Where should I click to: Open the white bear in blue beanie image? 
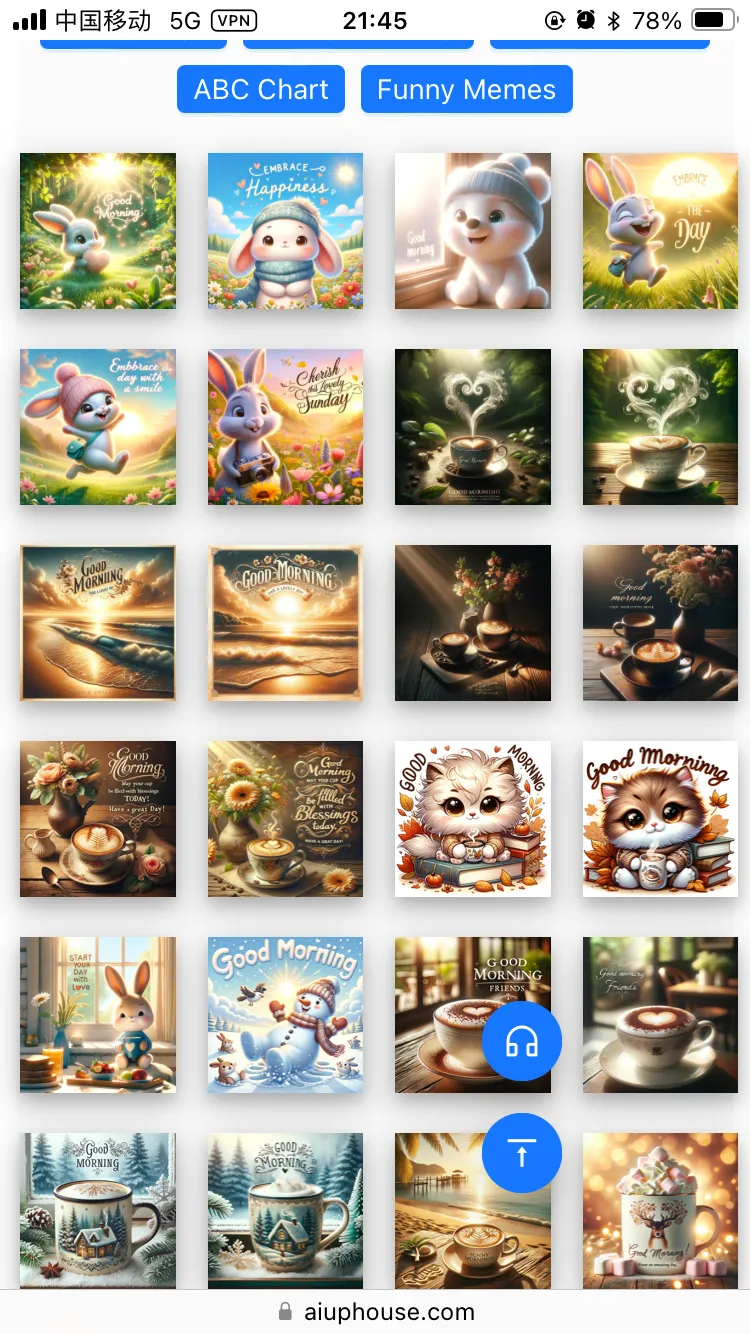(x=472, y=231)
